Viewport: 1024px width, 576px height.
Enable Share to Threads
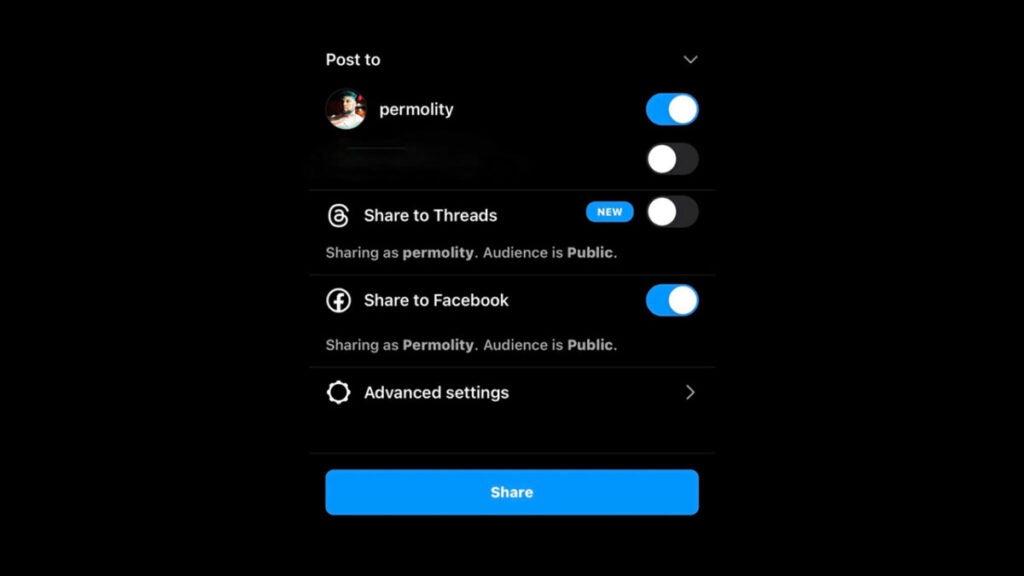pyautogui.click(x=671, y=212)
